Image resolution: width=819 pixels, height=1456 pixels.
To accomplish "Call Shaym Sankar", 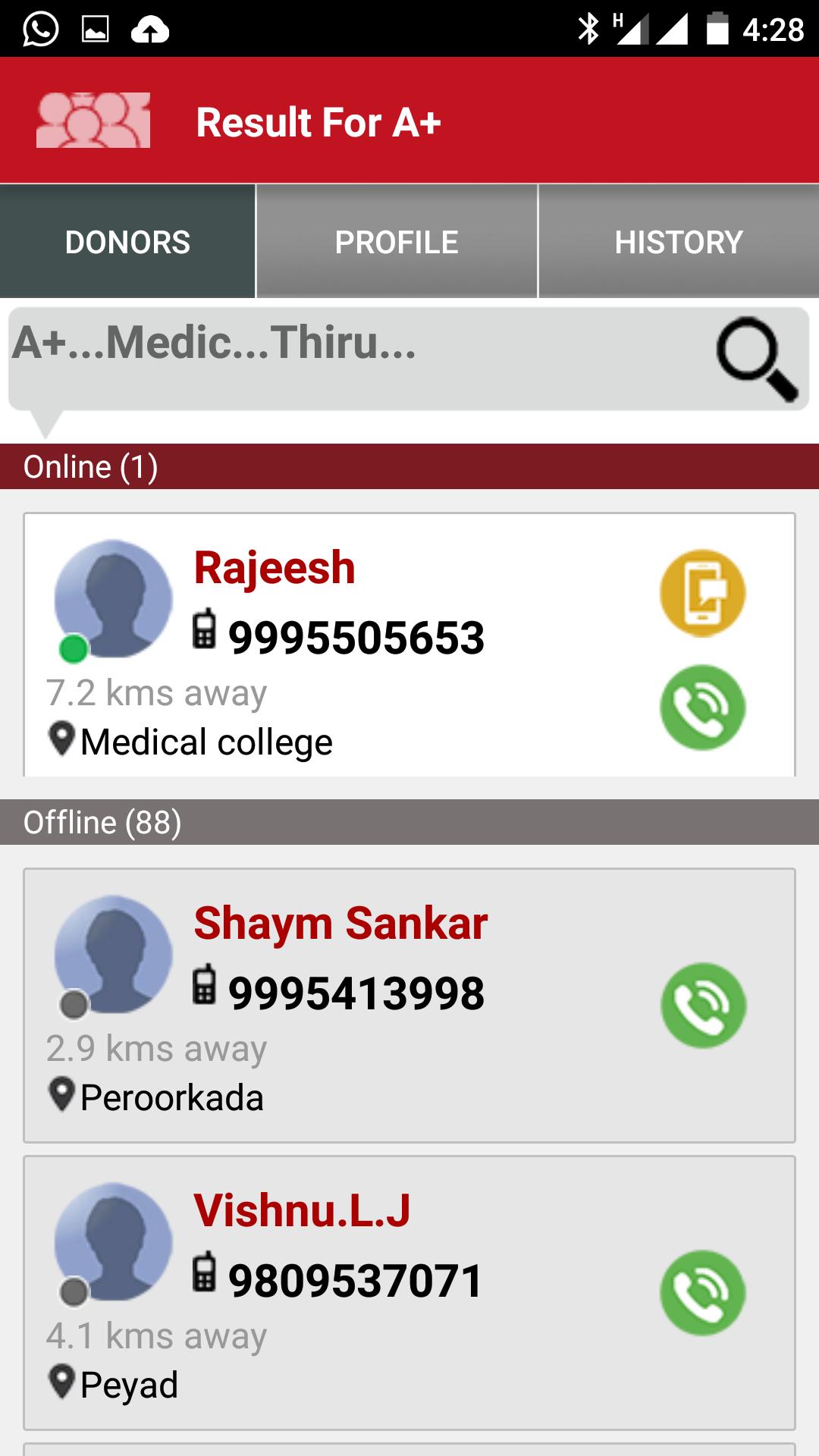I will tap(703, 1006).
